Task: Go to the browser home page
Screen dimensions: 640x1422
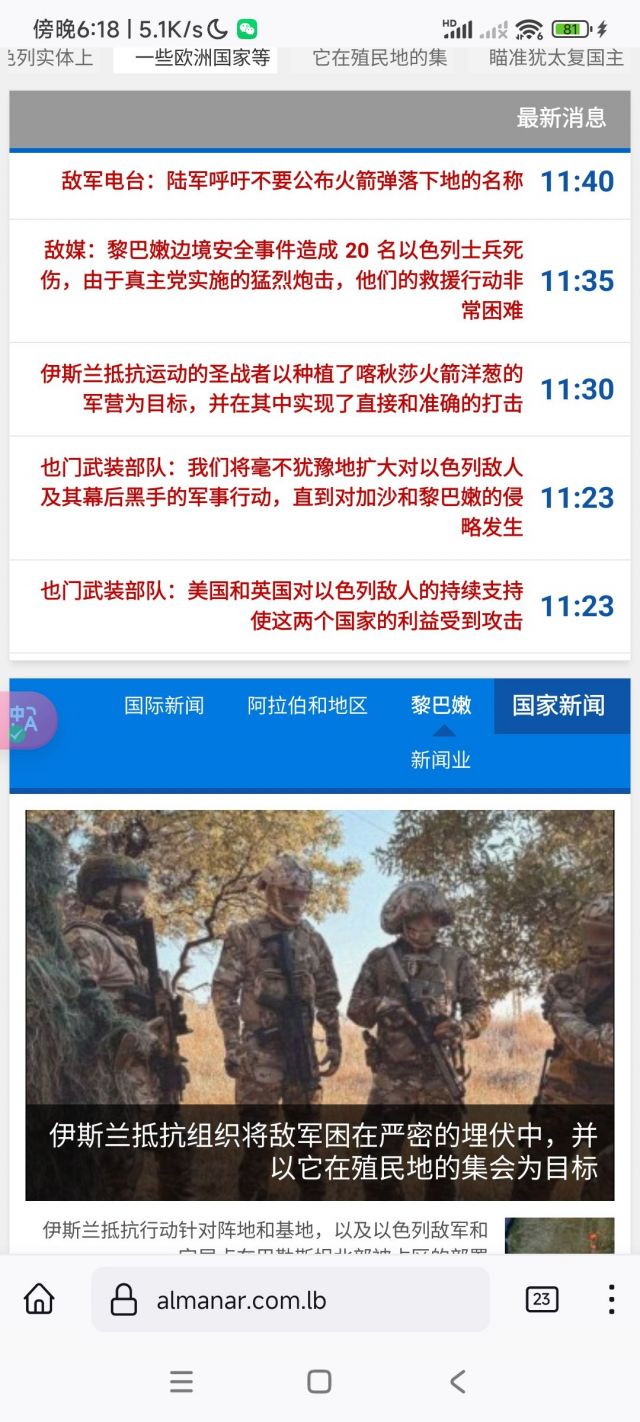Action: [39, 1299]
